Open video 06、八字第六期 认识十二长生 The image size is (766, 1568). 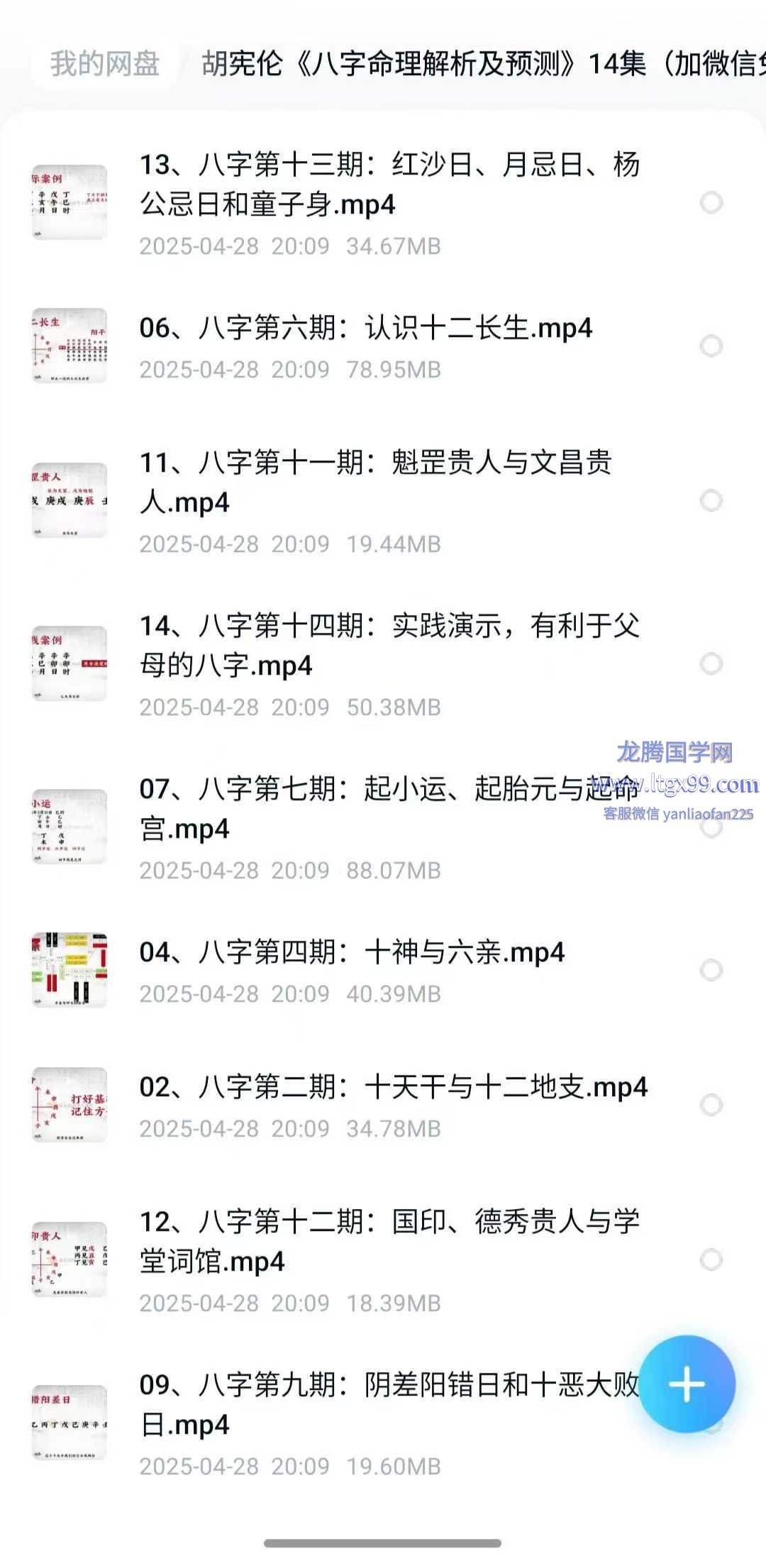[365, 328]
